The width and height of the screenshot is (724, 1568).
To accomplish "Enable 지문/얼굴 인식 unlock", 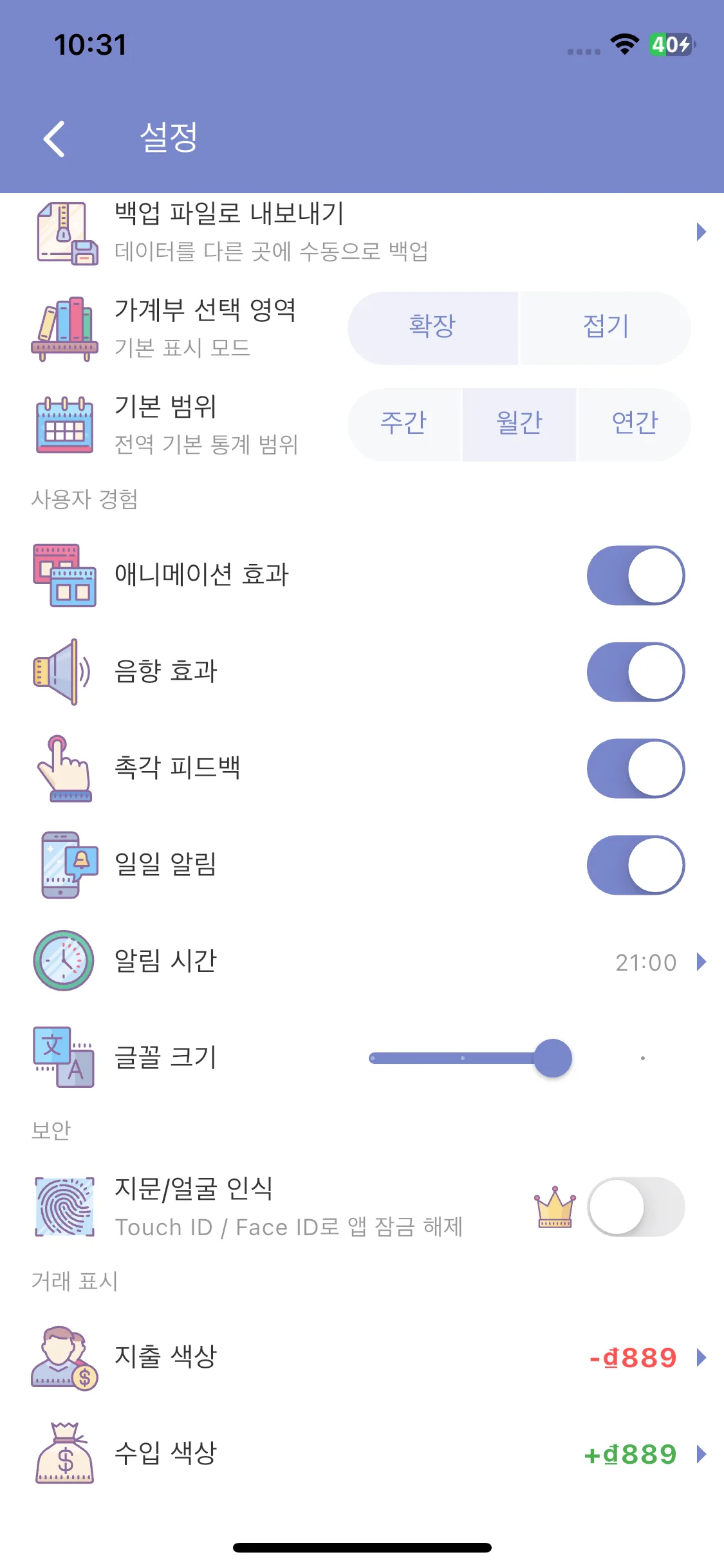I will [x=636, y=1207].
